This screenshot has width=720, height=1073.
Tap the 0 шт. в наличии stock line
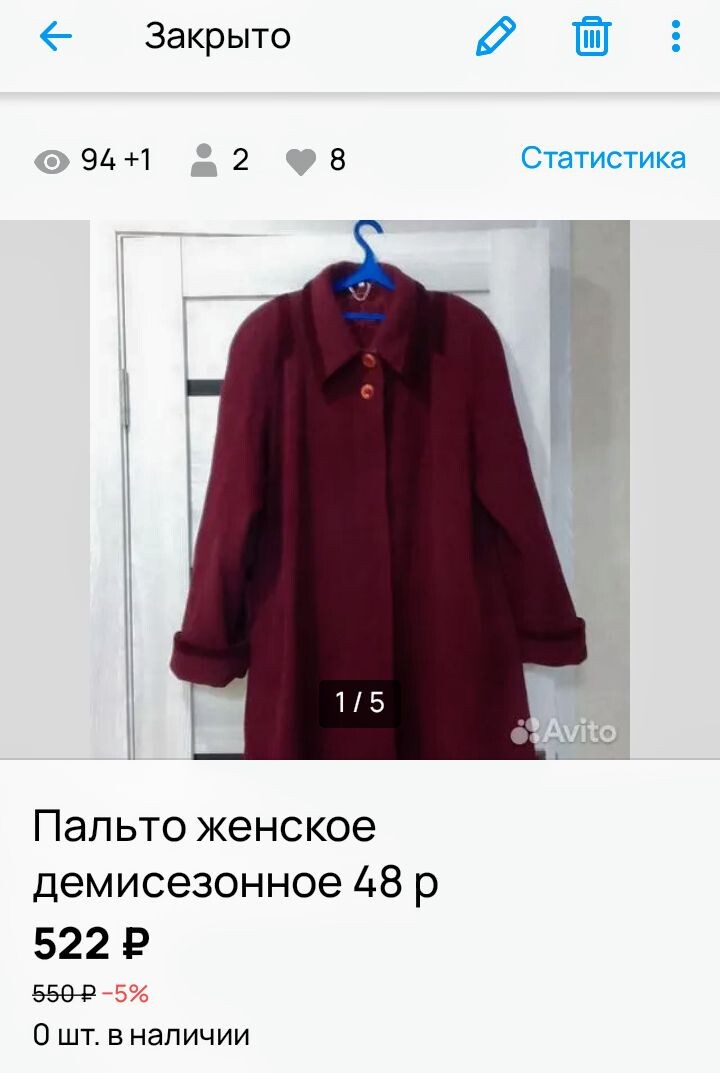(x=140, y=1036)
